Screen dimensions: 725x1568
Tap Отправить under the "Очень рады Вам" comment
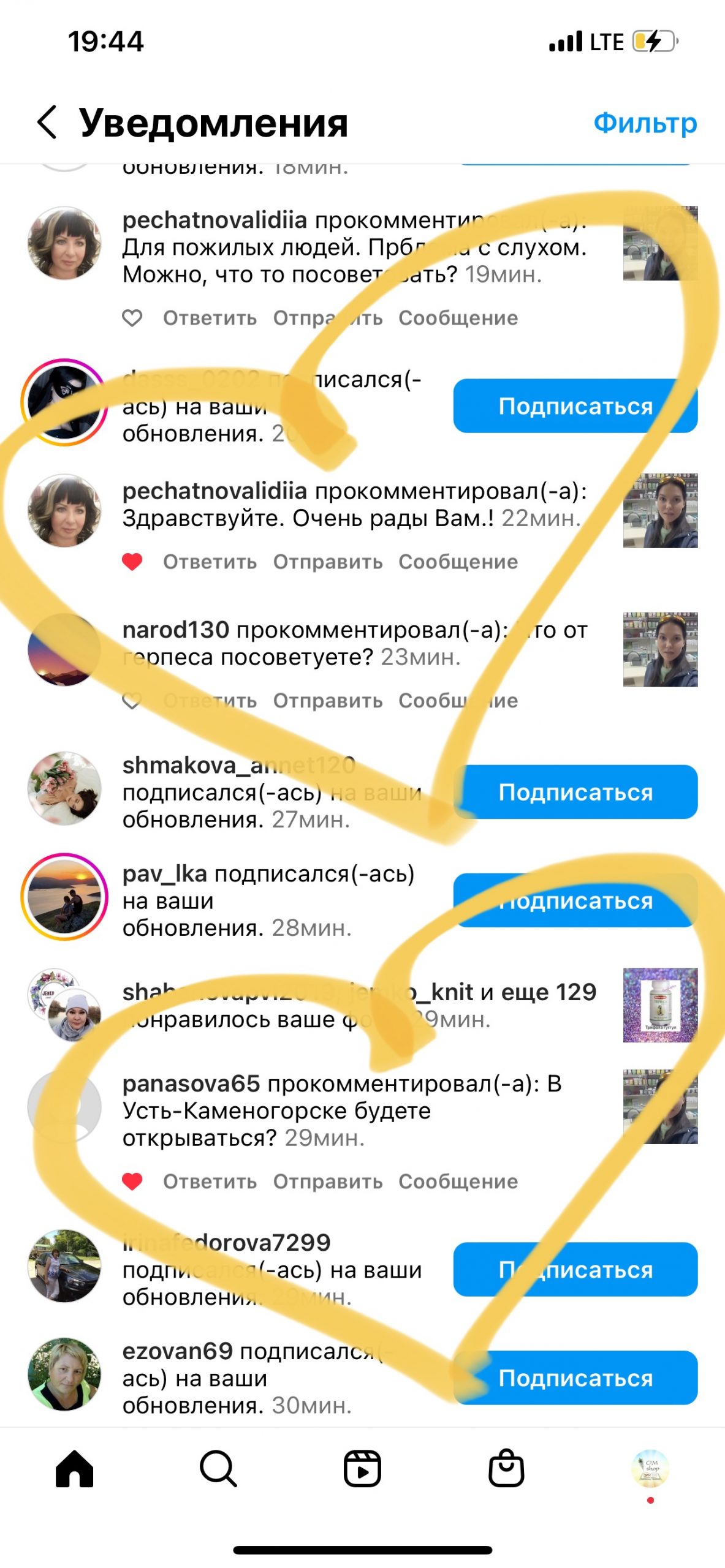coord(328,562)
